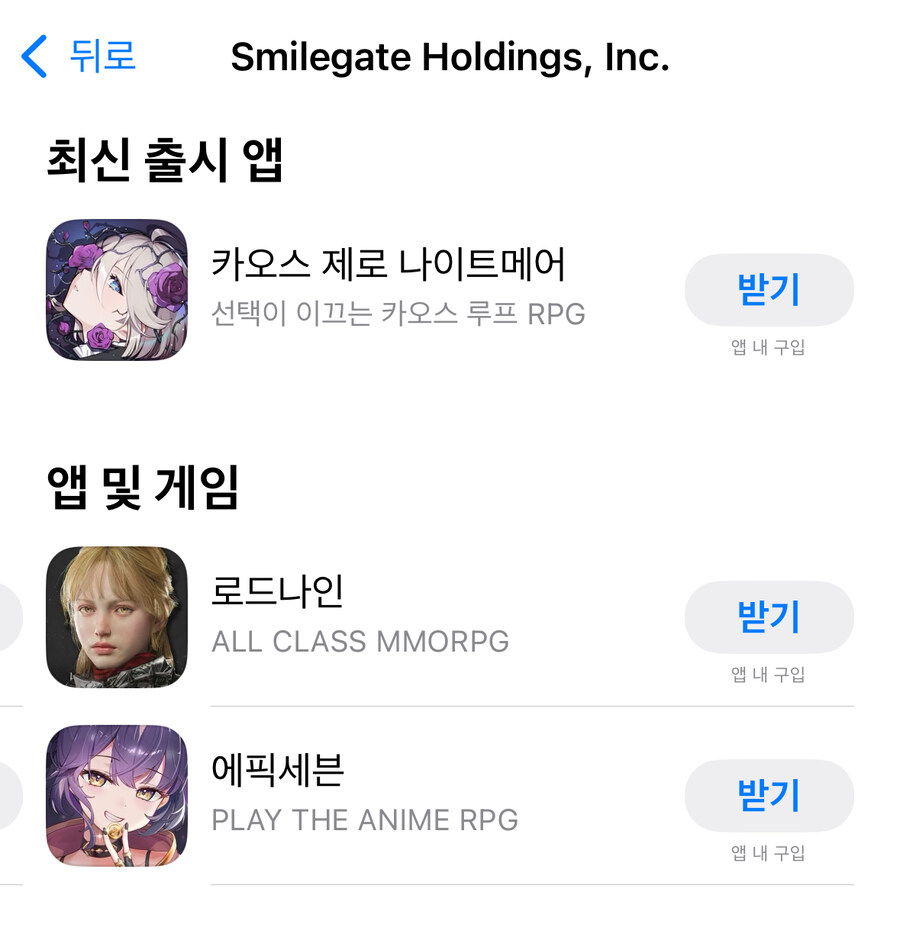This screenshot has height=937, width=900.
Task: Select the partially visible icon beside 로드나인
Action: coord(8,618)
